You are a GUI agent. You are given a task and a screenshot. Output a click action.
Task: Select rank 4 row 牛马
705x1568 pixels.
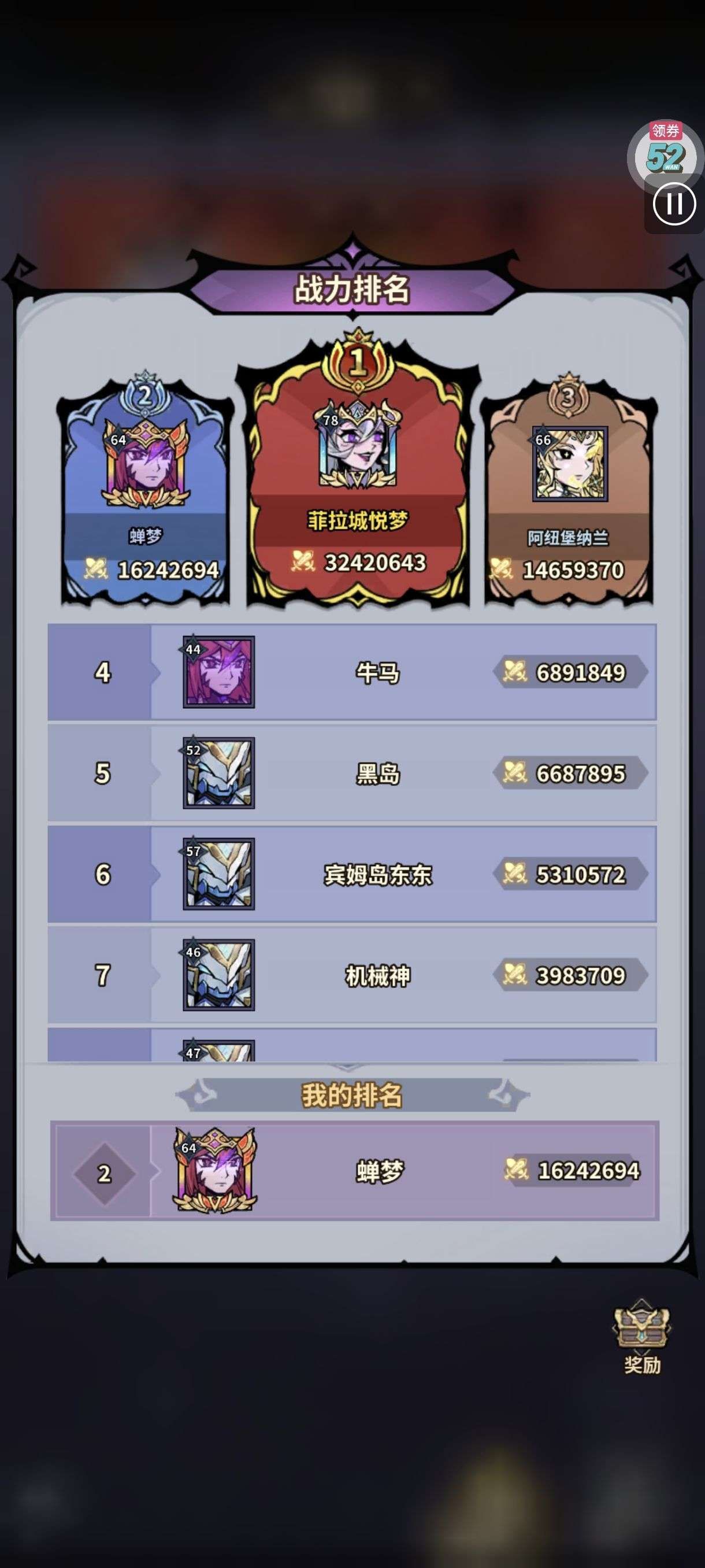(352, 672)
